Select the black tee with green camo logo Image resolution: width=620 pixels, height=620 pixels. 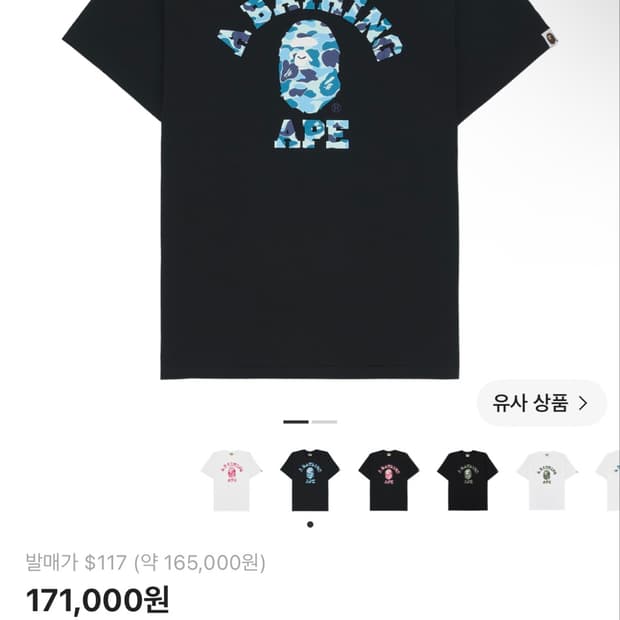point(467,480)
